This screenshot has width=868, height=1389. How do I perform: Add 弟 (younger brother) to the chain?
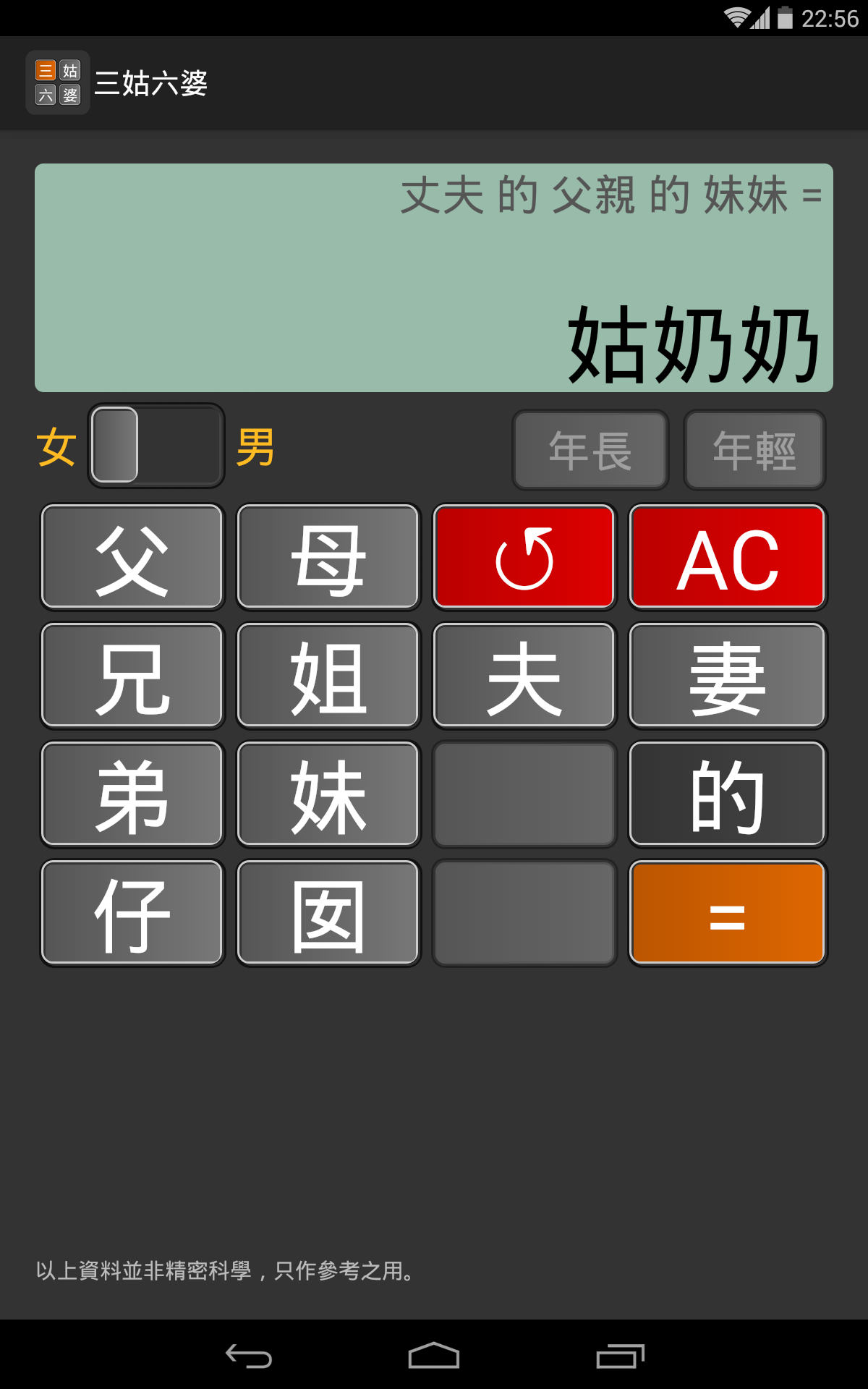[132, 794]
